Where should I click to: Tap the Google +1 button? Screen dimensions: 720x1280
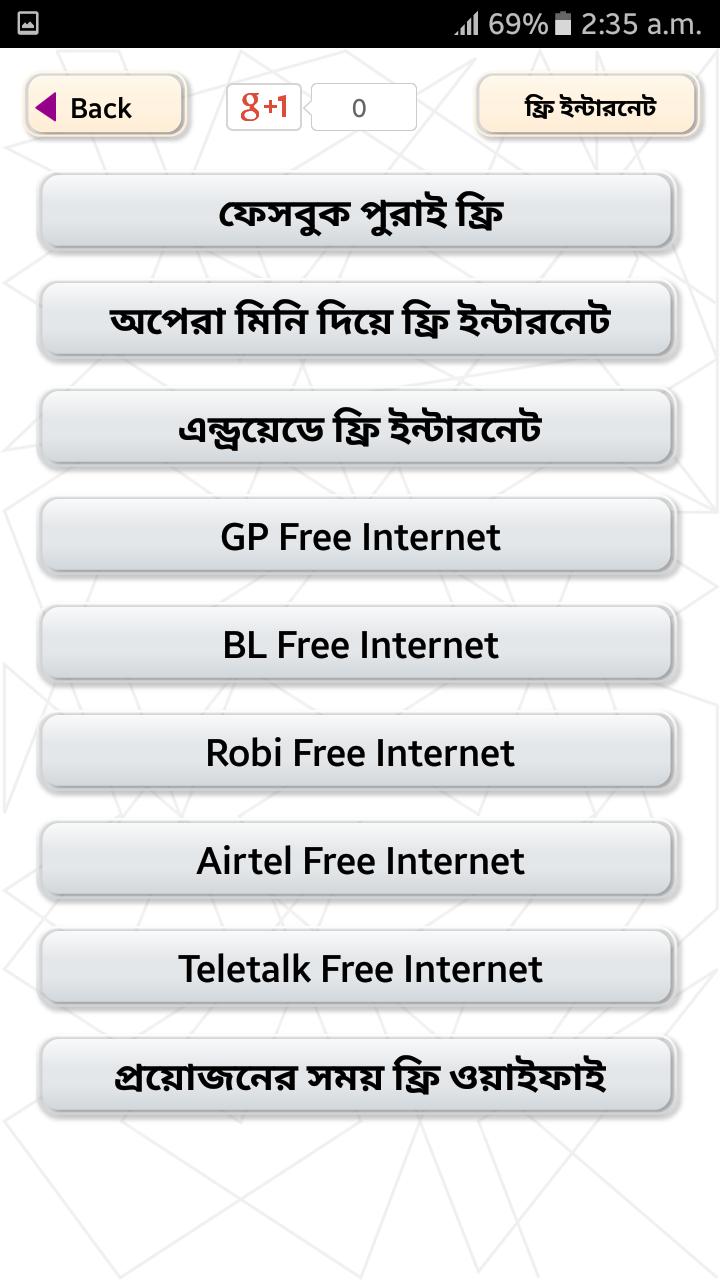click(264, 107)
